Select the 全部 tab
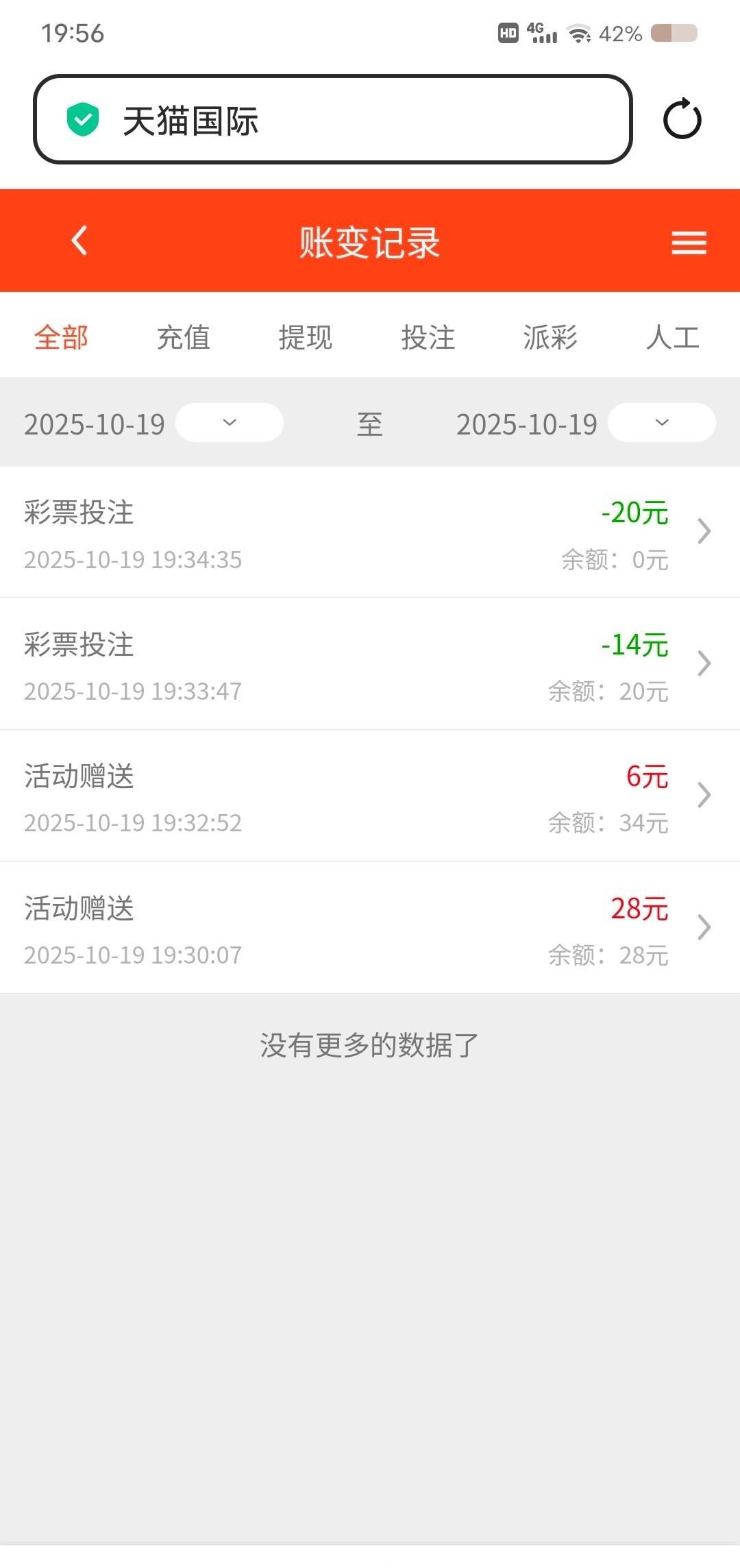The width and height of the screenshot is (740, 1568). (x=62, y=337)
